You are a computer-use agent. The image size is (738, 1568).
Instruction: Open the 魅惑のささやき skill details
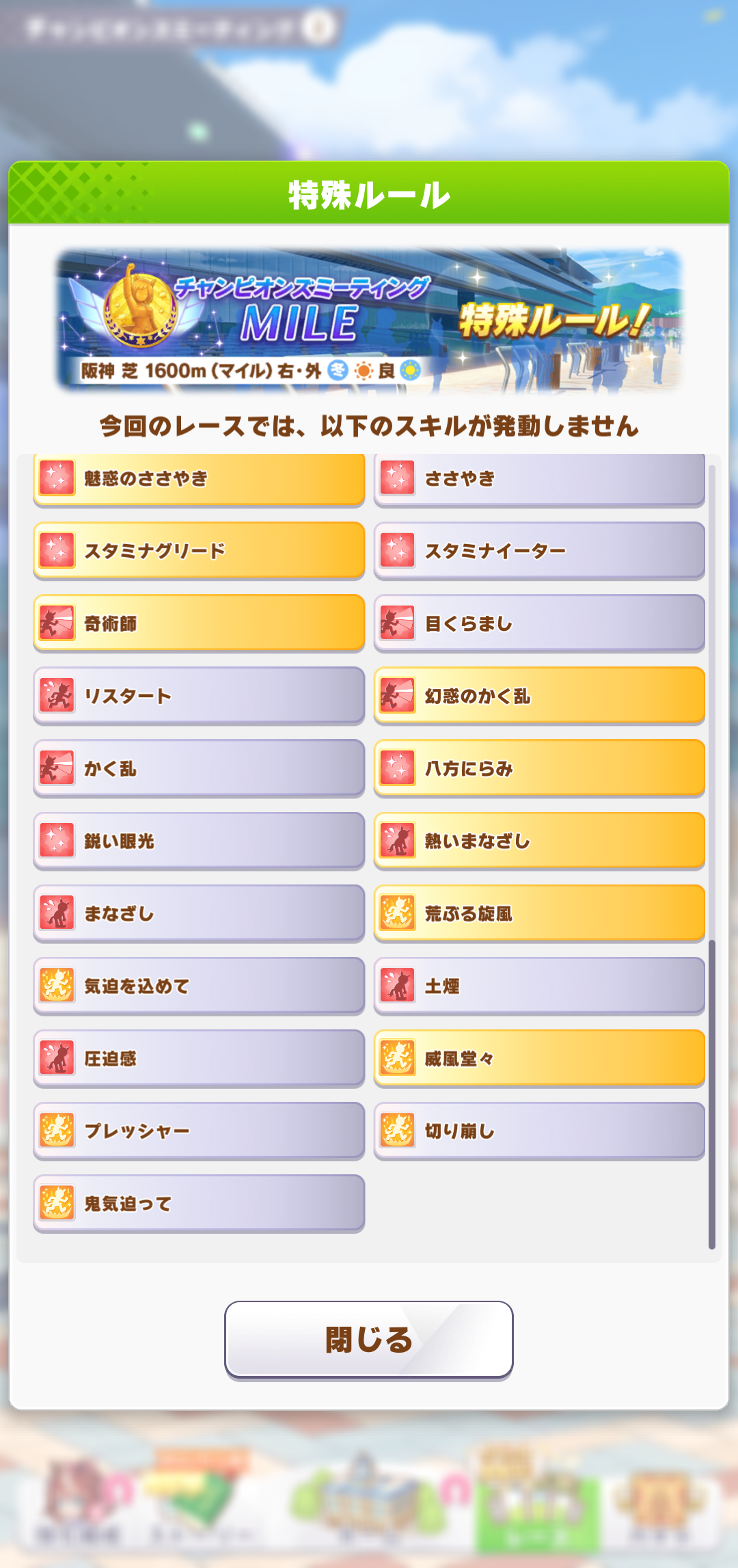[x=198, y=478]
